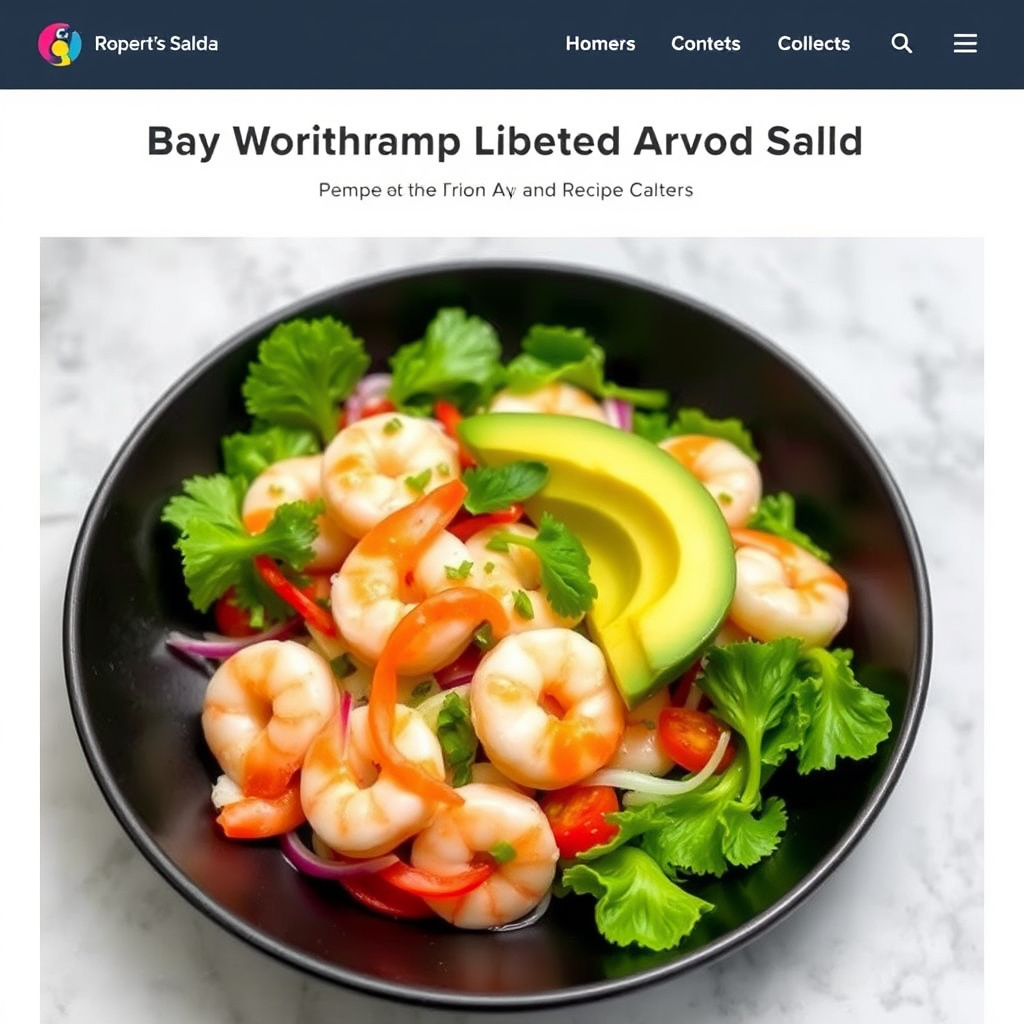Go to the Homers page
1024x1024 pixels.
pyautogui.click(x=600, y=44)
